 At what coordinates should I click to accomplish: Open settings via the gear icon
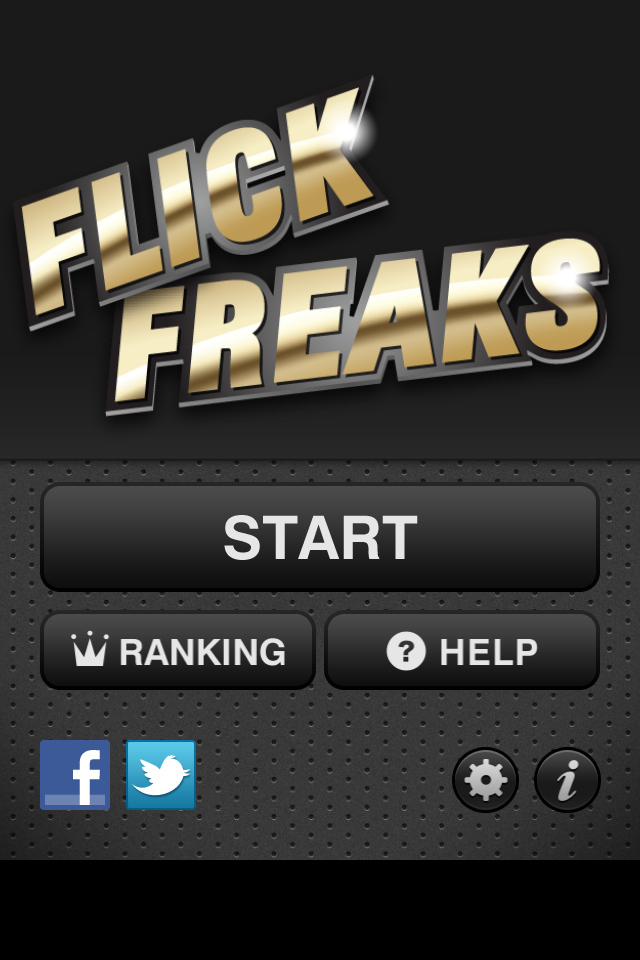click(486, 780)
